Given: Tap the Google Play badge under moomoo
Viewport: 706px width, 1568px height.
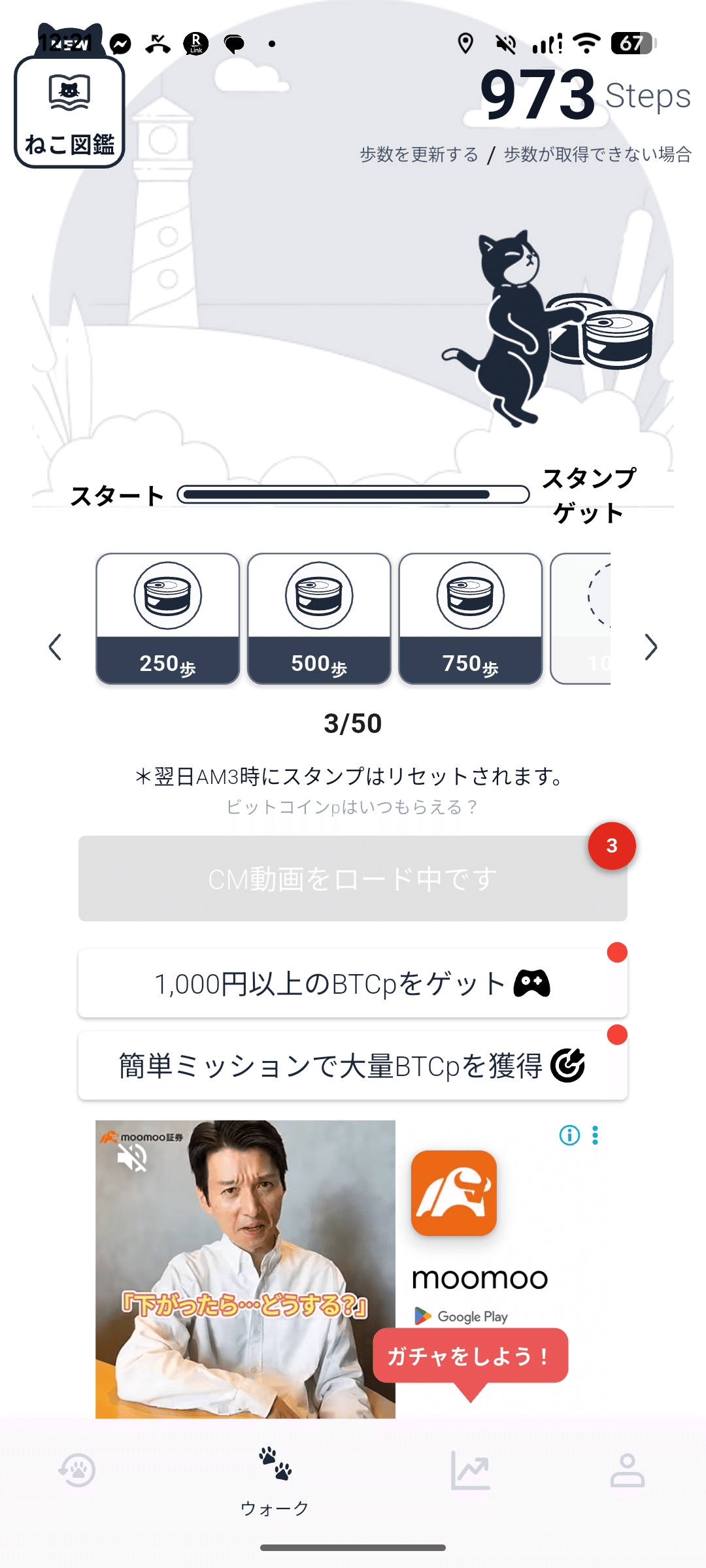Looking at the screenshot, I should (x=460, y=1316).
